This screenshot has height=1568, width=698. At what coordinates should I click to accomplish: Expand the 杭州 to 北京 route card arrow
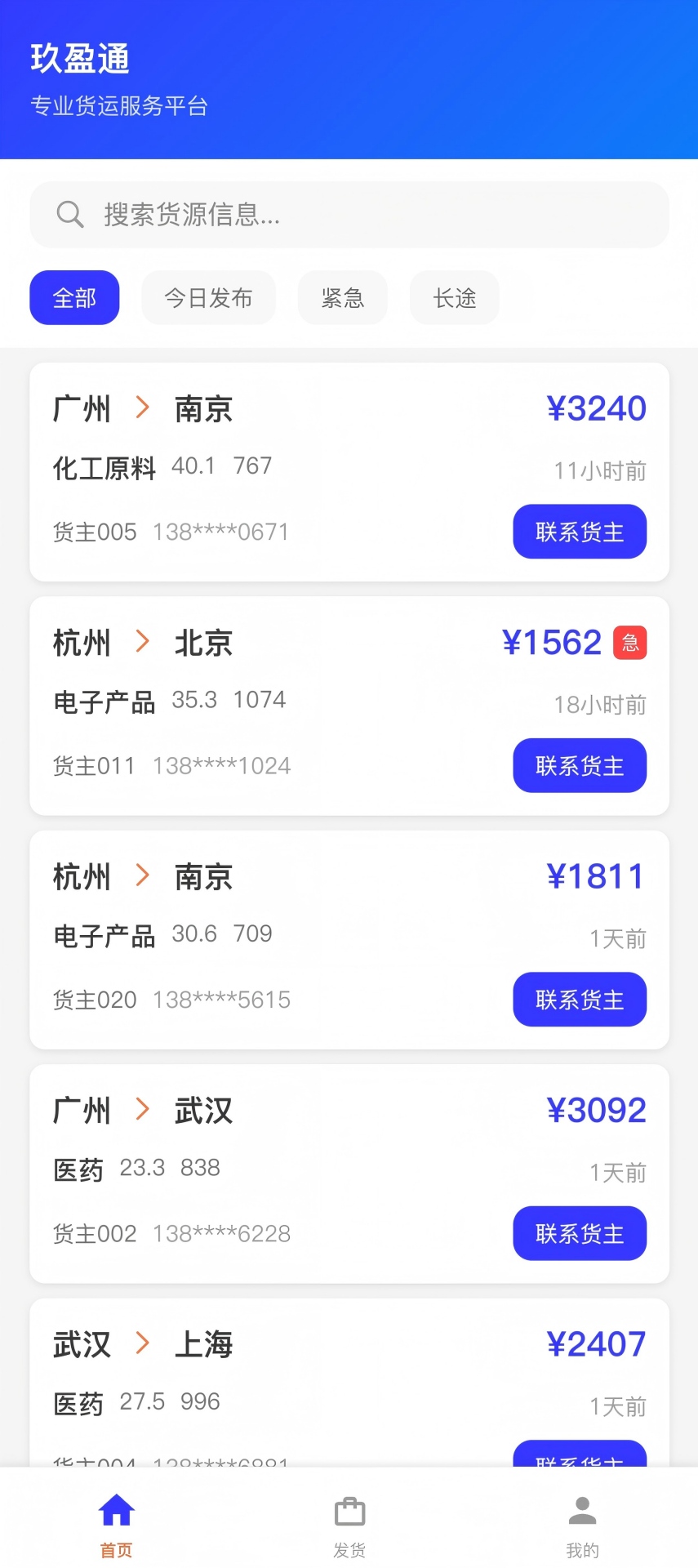click(142, 643)
